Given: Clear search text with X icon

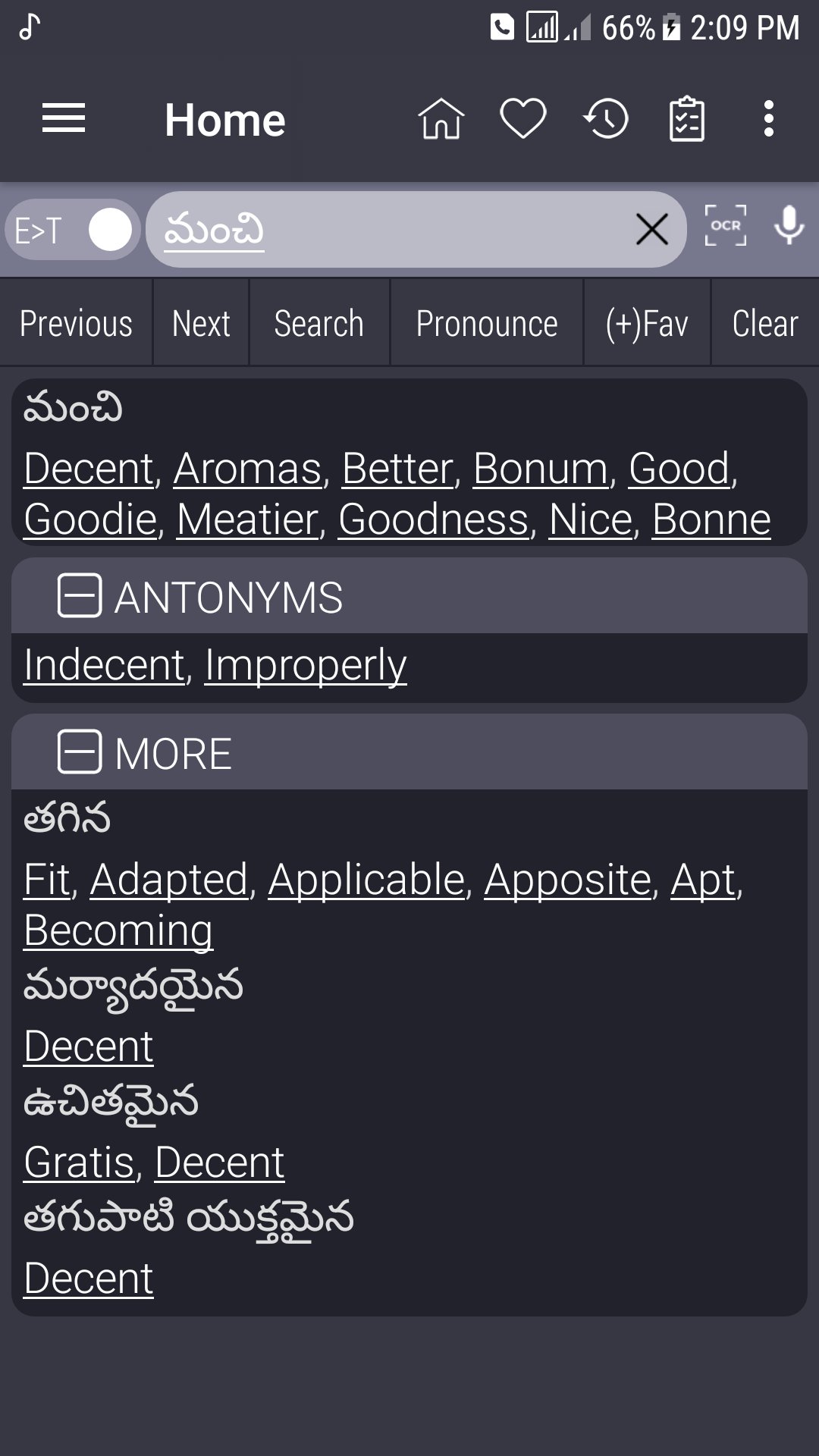Looking at the screenshot, I should 651,230.
